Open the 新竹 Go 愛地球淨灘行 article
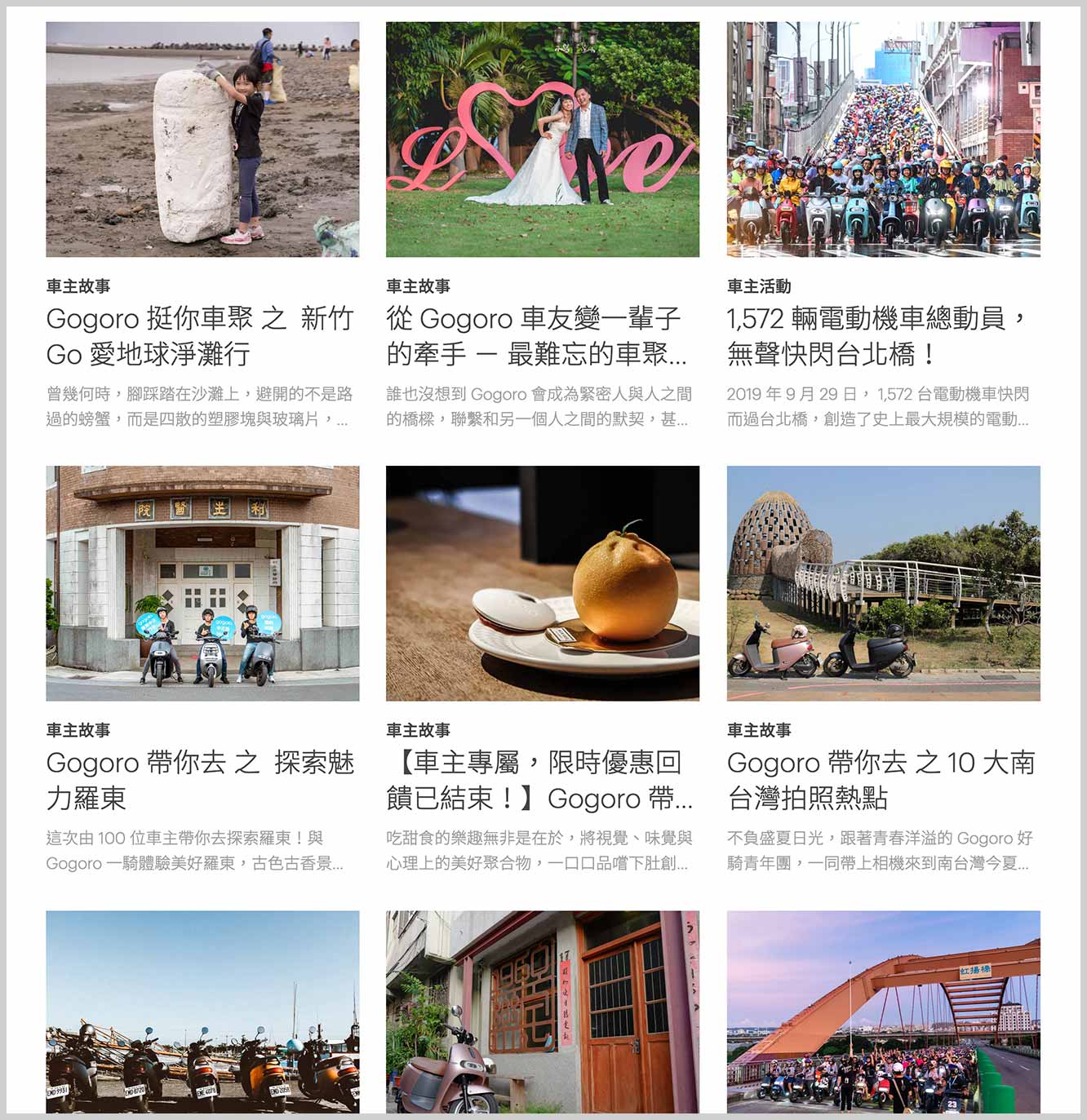Viewport: 1087px width, 1120px height. point(200,335)
